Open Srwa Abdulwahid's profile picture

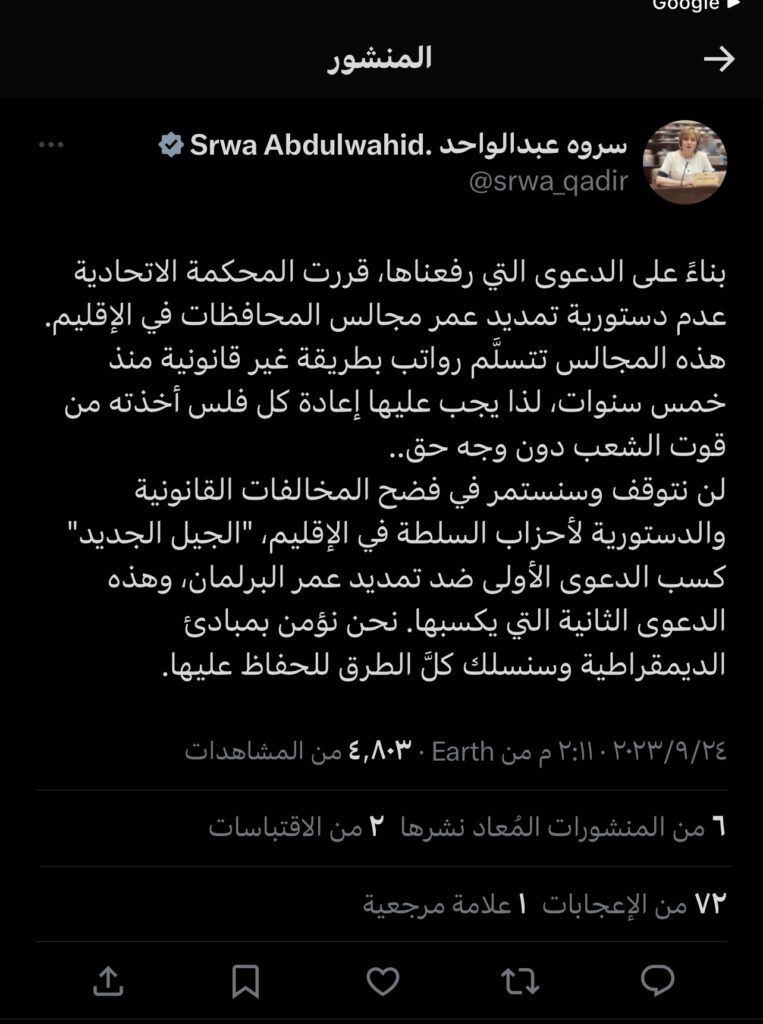[x=684, y=162]
